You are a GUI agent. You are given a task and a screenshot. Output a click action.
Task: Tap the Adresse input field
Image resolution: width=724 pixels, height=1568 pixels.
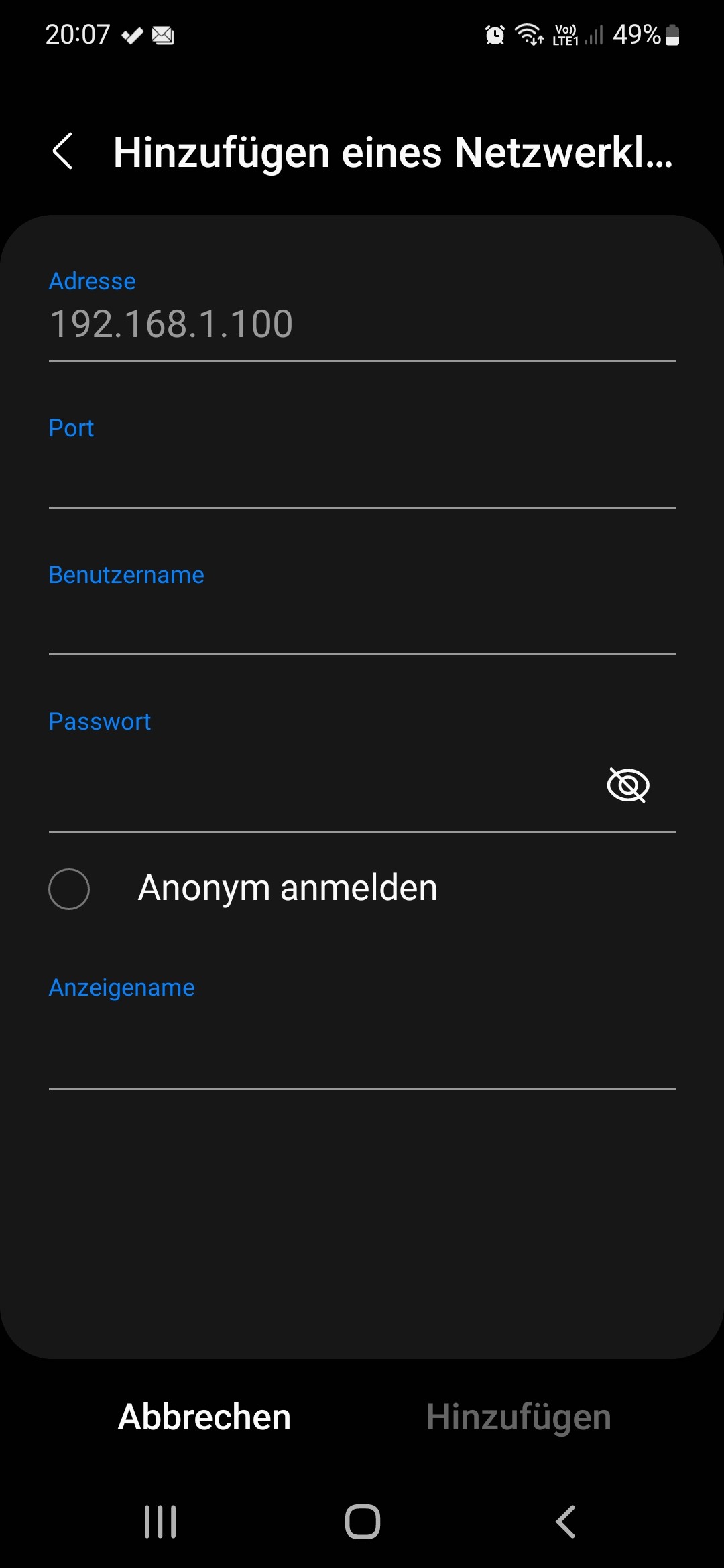362,325
